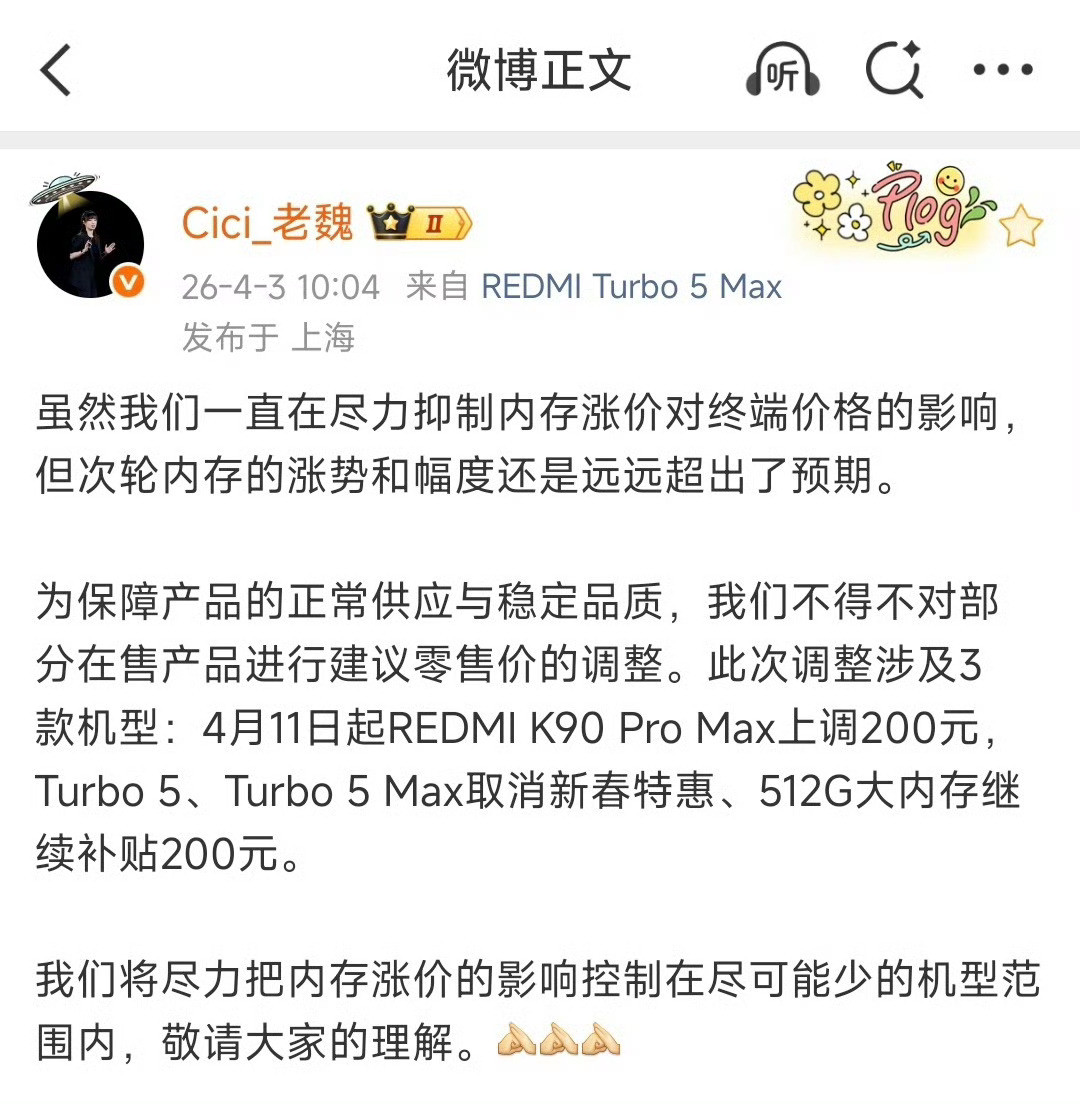Viewport: 1080px width, 1104px height.
Task: Click the orange V verification badge on avatar
Action: coord(126,281)
